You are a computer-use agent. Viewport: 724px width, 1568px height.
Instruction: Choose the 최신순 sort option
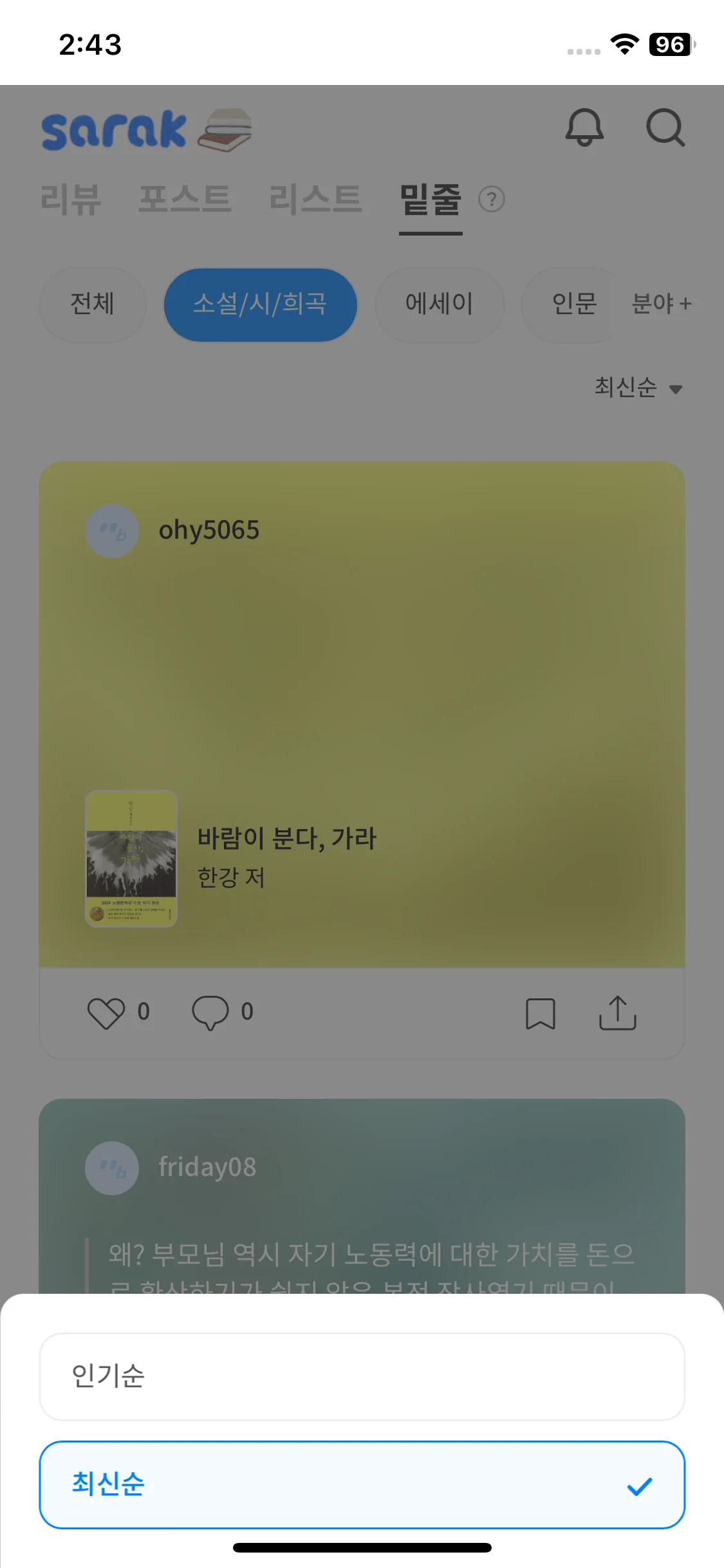(x=362, y=1484)
